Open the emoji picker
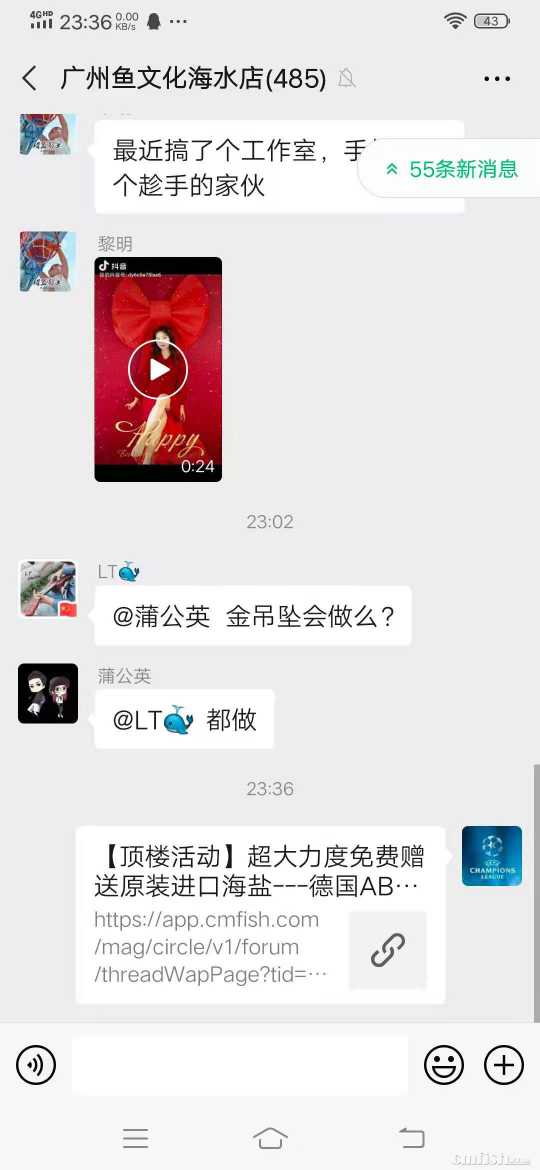540x1170 pixels. 444,1065
